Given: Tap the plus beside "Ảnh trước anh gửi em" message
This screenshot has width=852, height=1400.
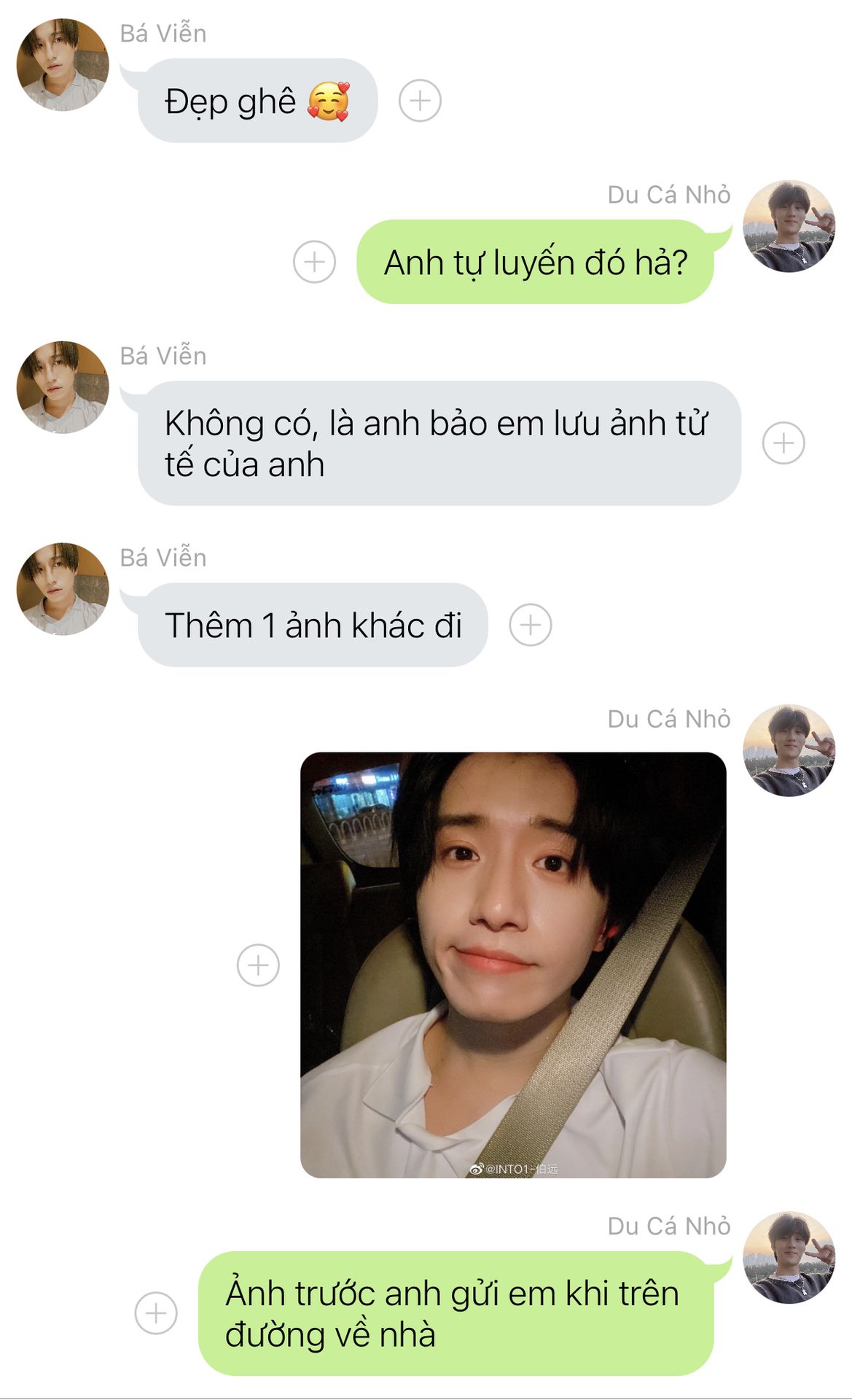Looking at the screenshot, I should click(x=156, y=1313).
